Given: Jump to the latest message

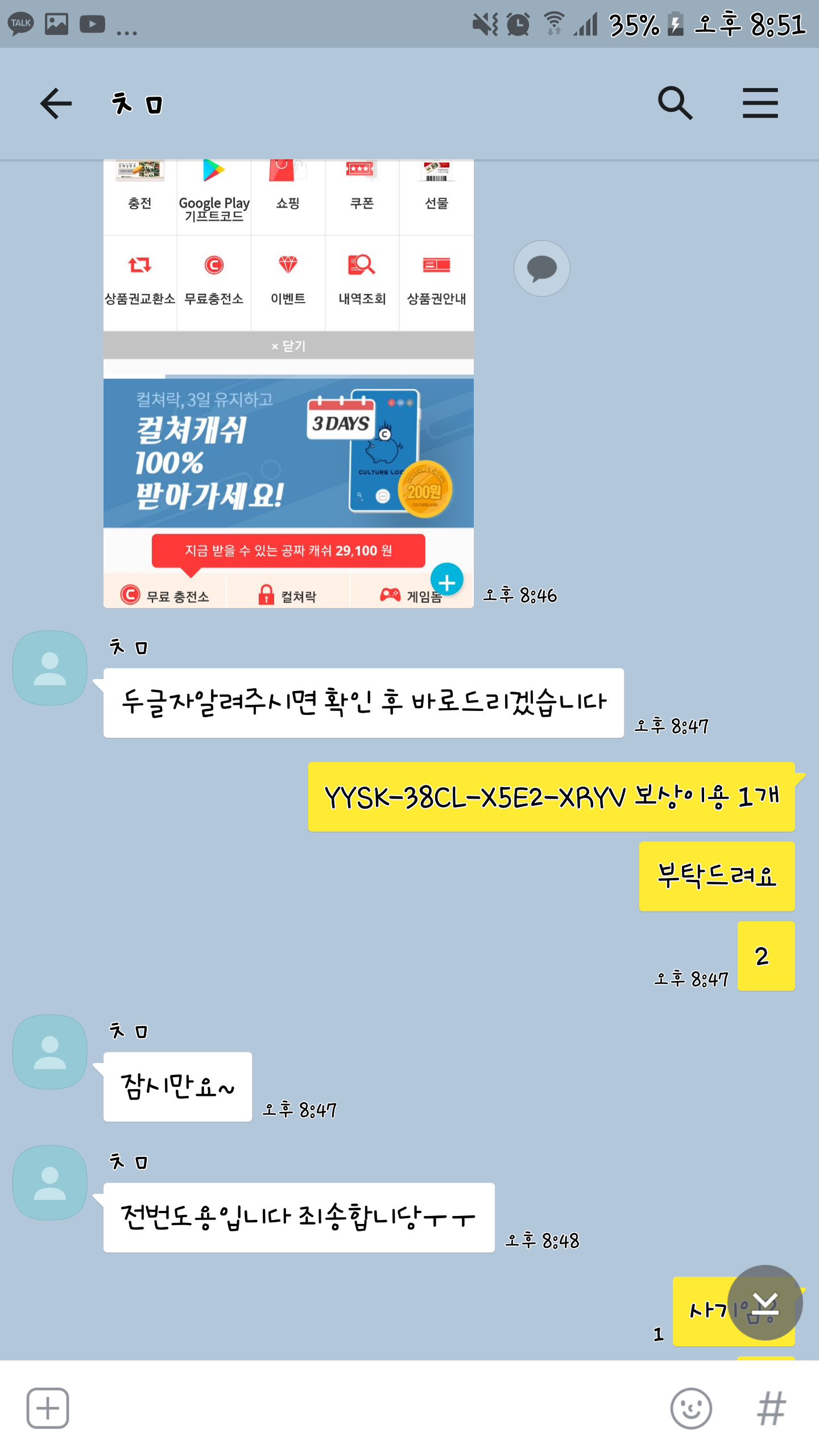Looking at the screenshot, I should tap(764, 1302).
